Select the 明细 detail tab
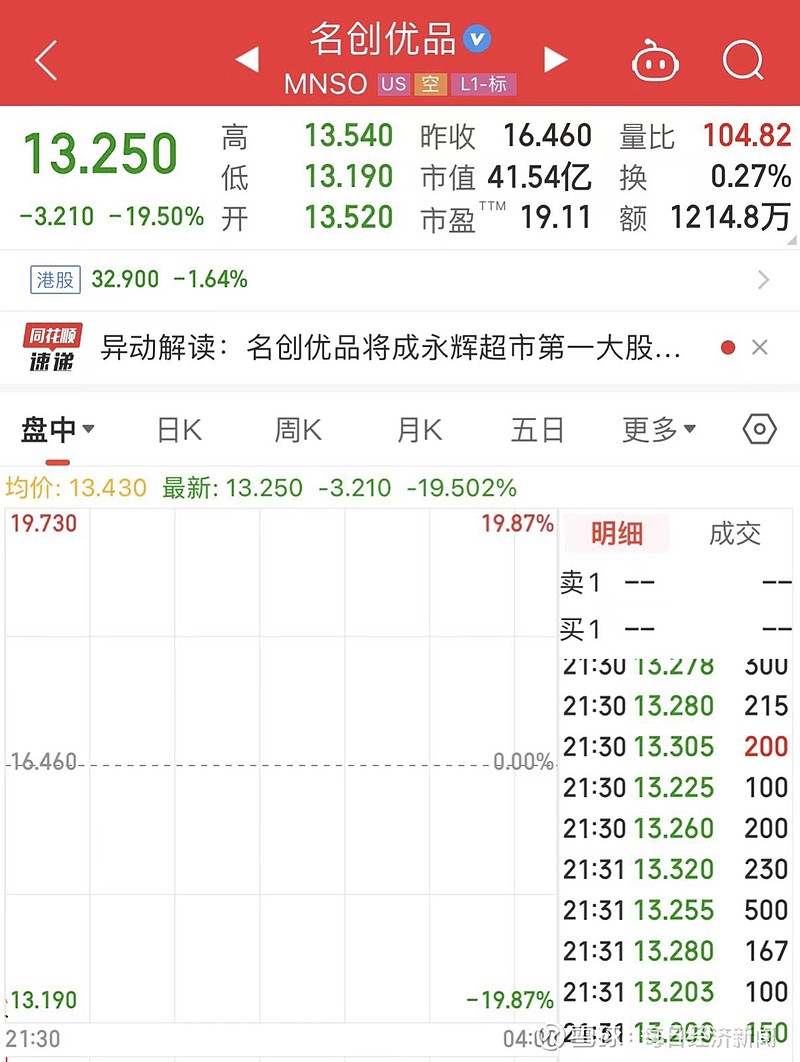800x1062 pixels. tap(618, 534)
